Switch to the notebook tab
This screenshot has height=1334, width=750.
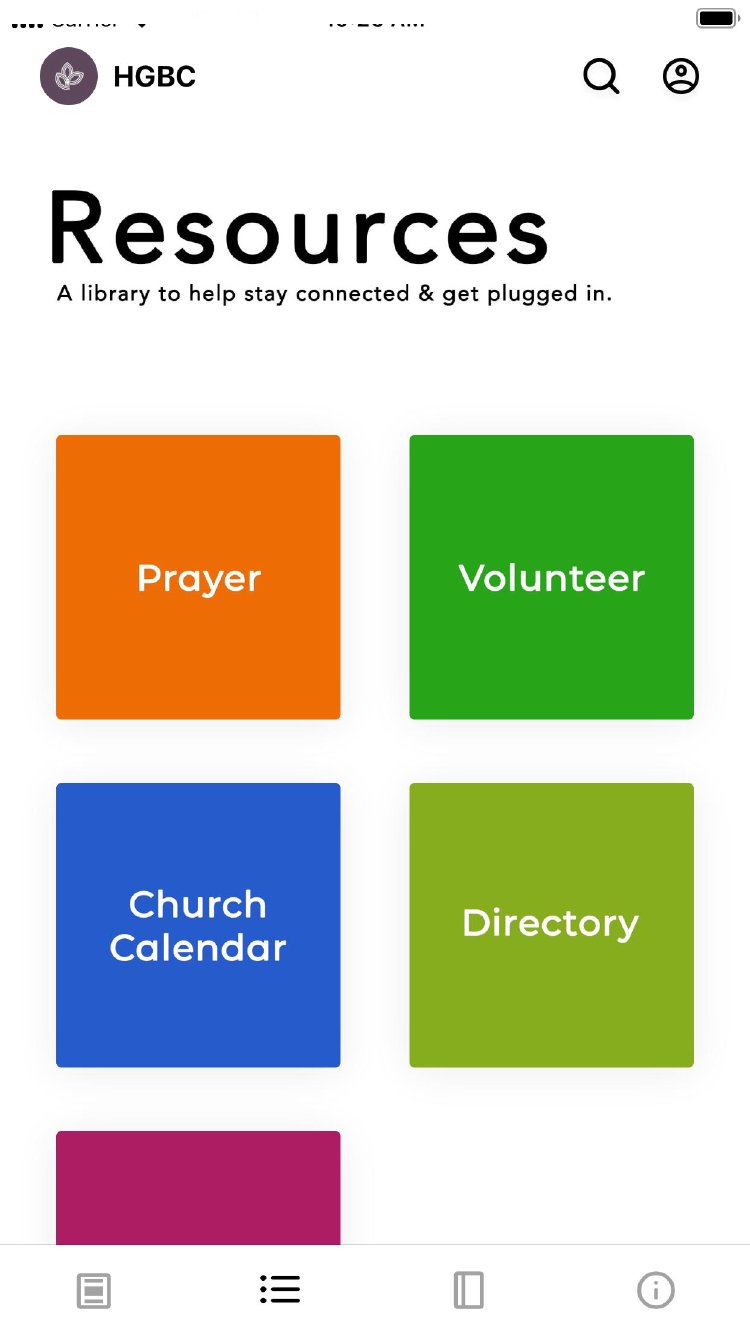pyautogui.click(x=468, y=1290)
